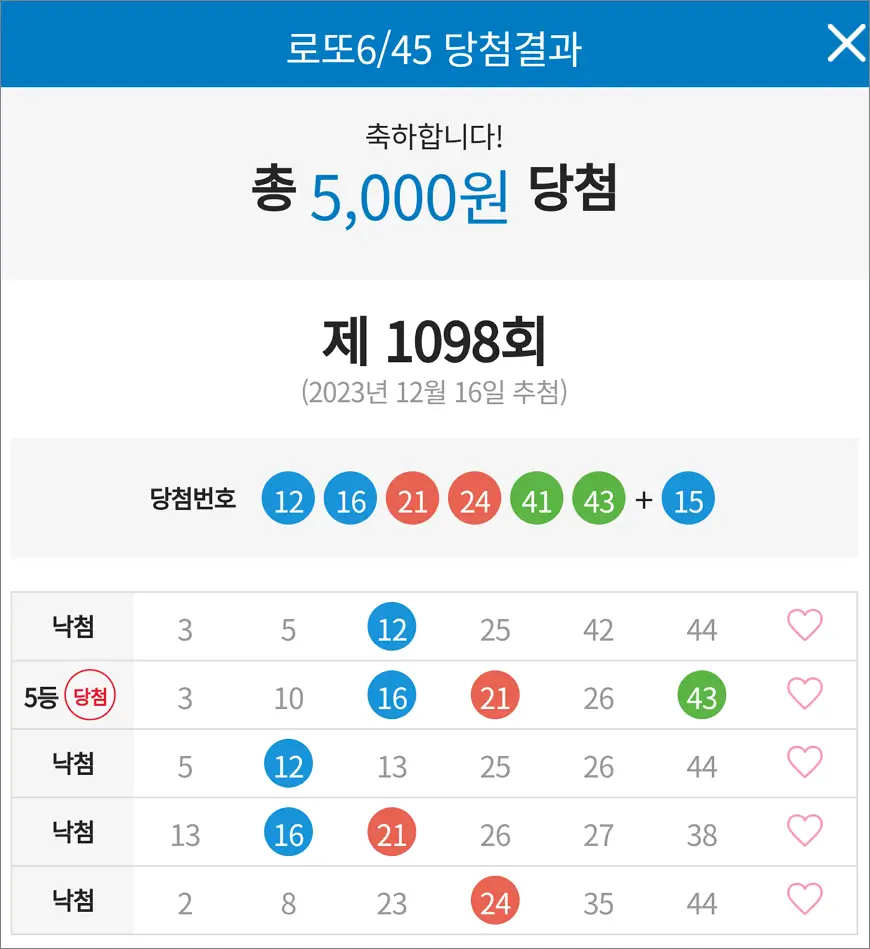This screenshot has width=870, height=949.
Task: Close the lotto result dialog
Action: click(x=845, y=44)
